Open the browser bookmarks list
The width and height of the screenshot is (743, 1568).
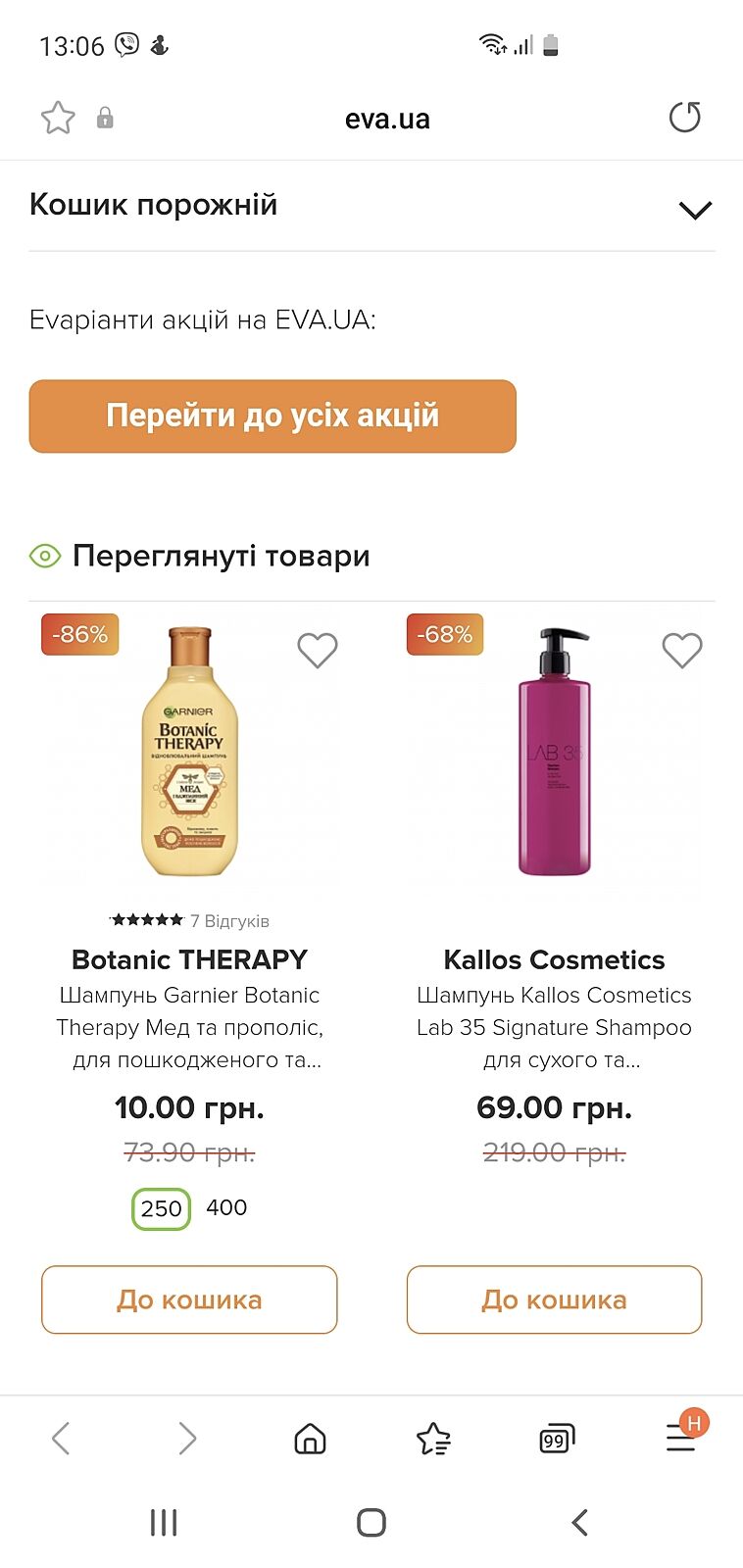433,1439
